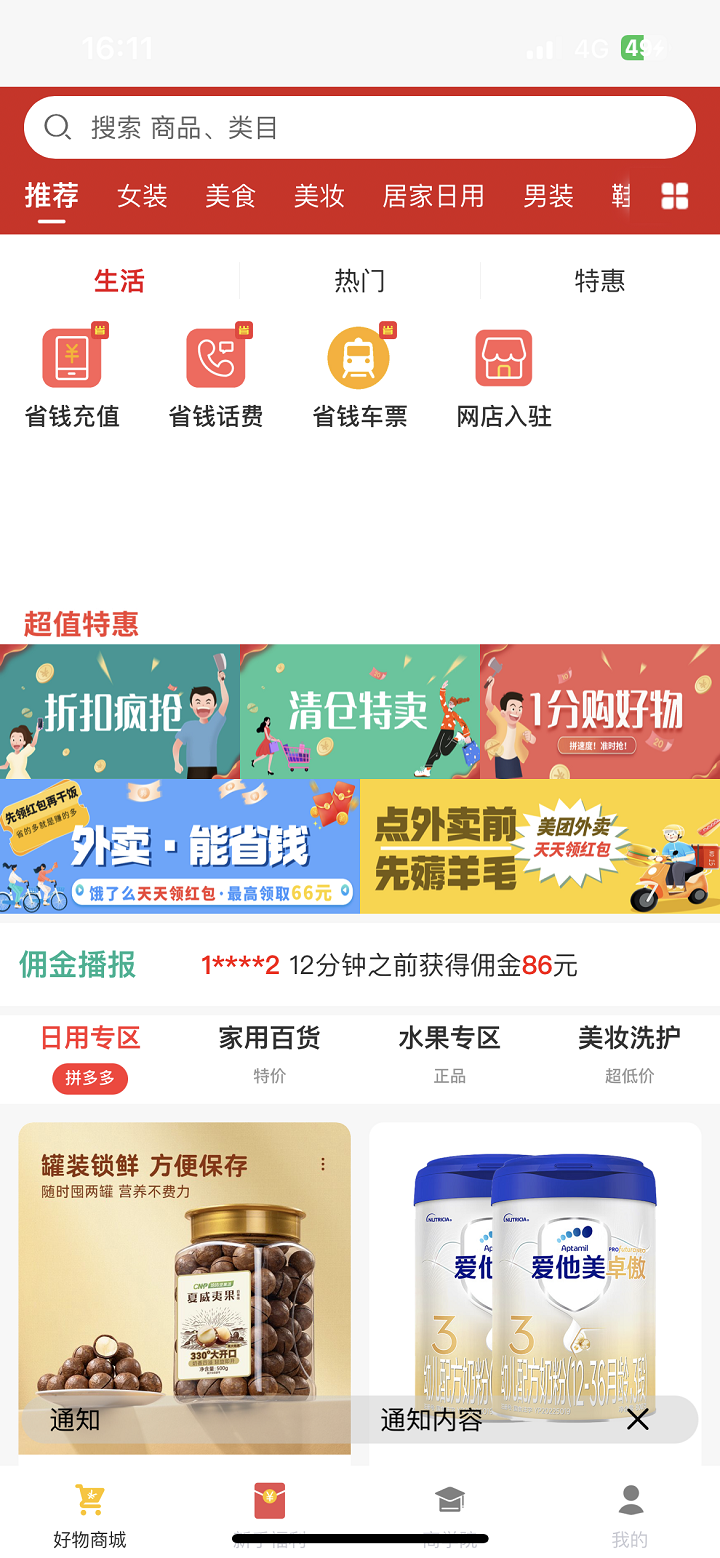Click the magnifier icon in search bar
The width and height of the screenshot is (720, 1558).
(57, 127)
